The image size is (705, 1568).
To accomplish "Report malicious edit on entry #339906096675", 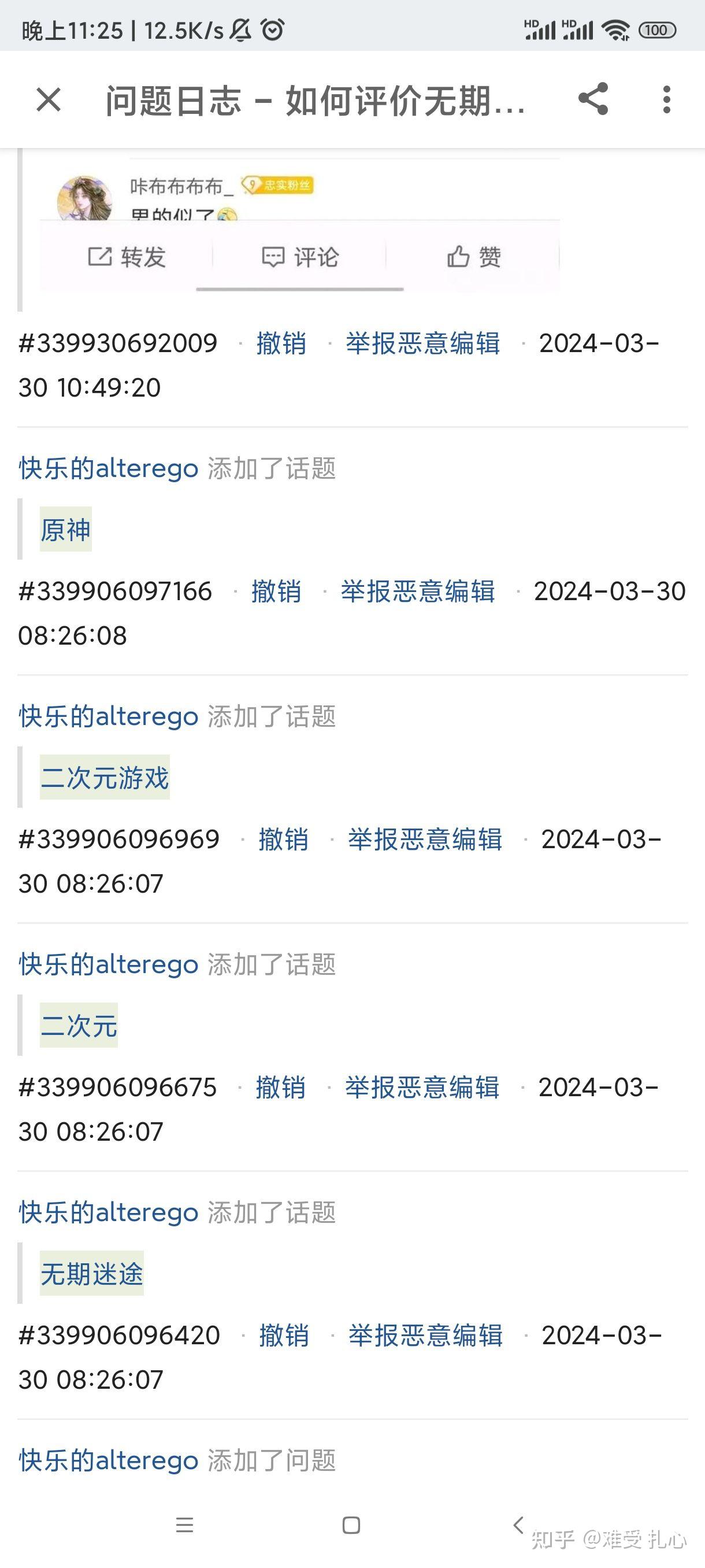I will point(422,1088).
